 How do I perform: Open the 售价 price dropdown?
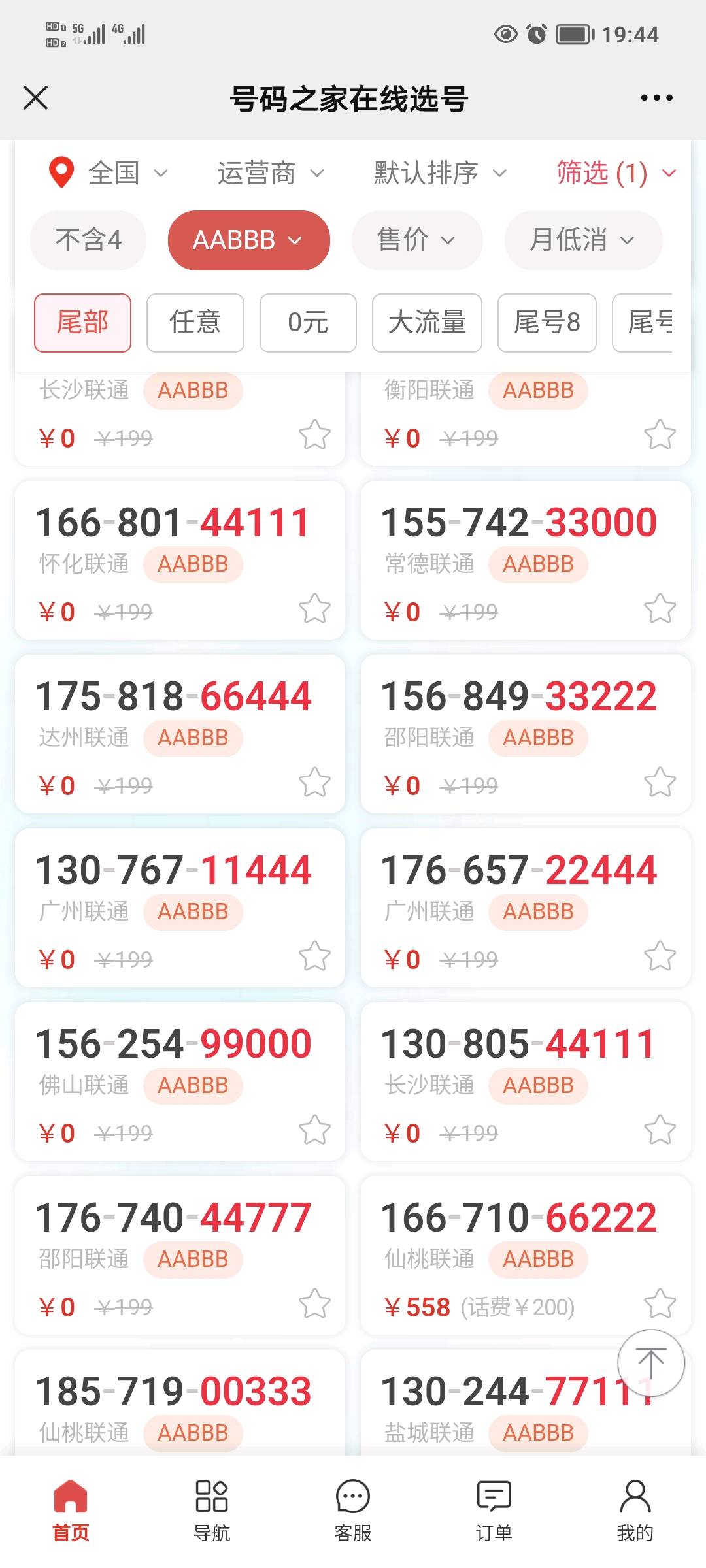(417, 240)
